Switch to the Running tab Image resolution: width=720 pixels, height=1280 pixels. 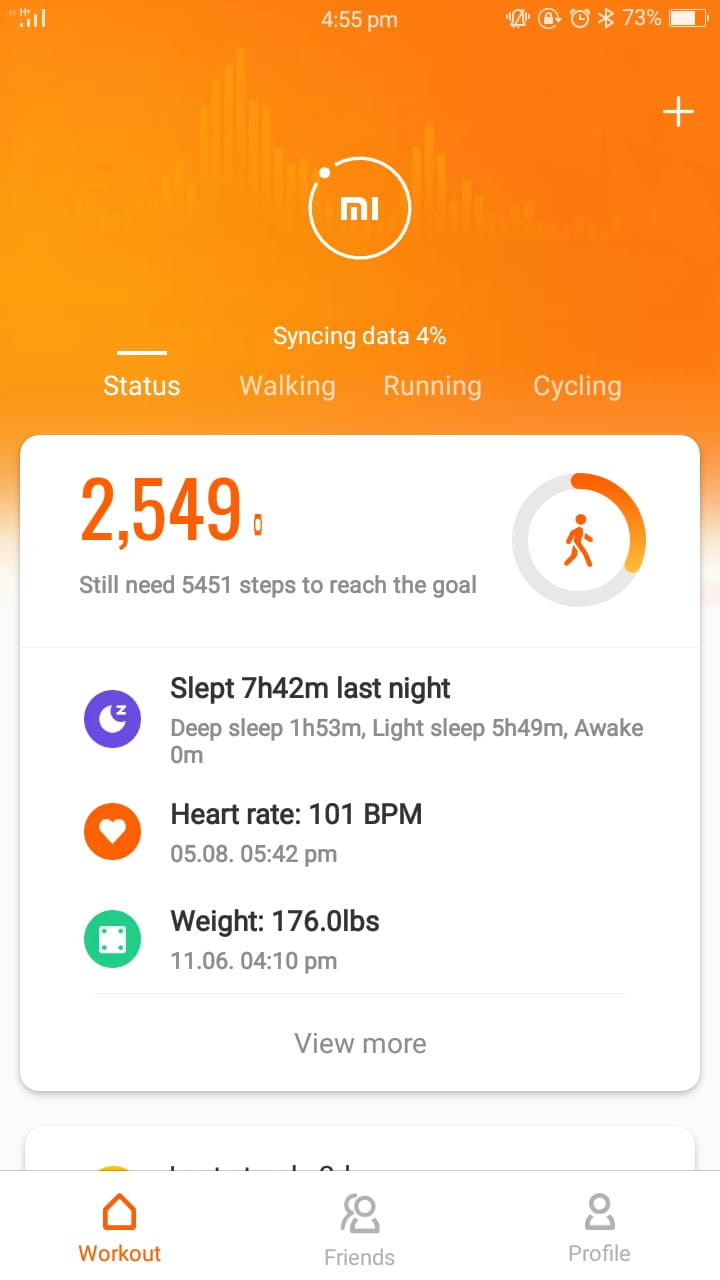[x=432, y=386]
